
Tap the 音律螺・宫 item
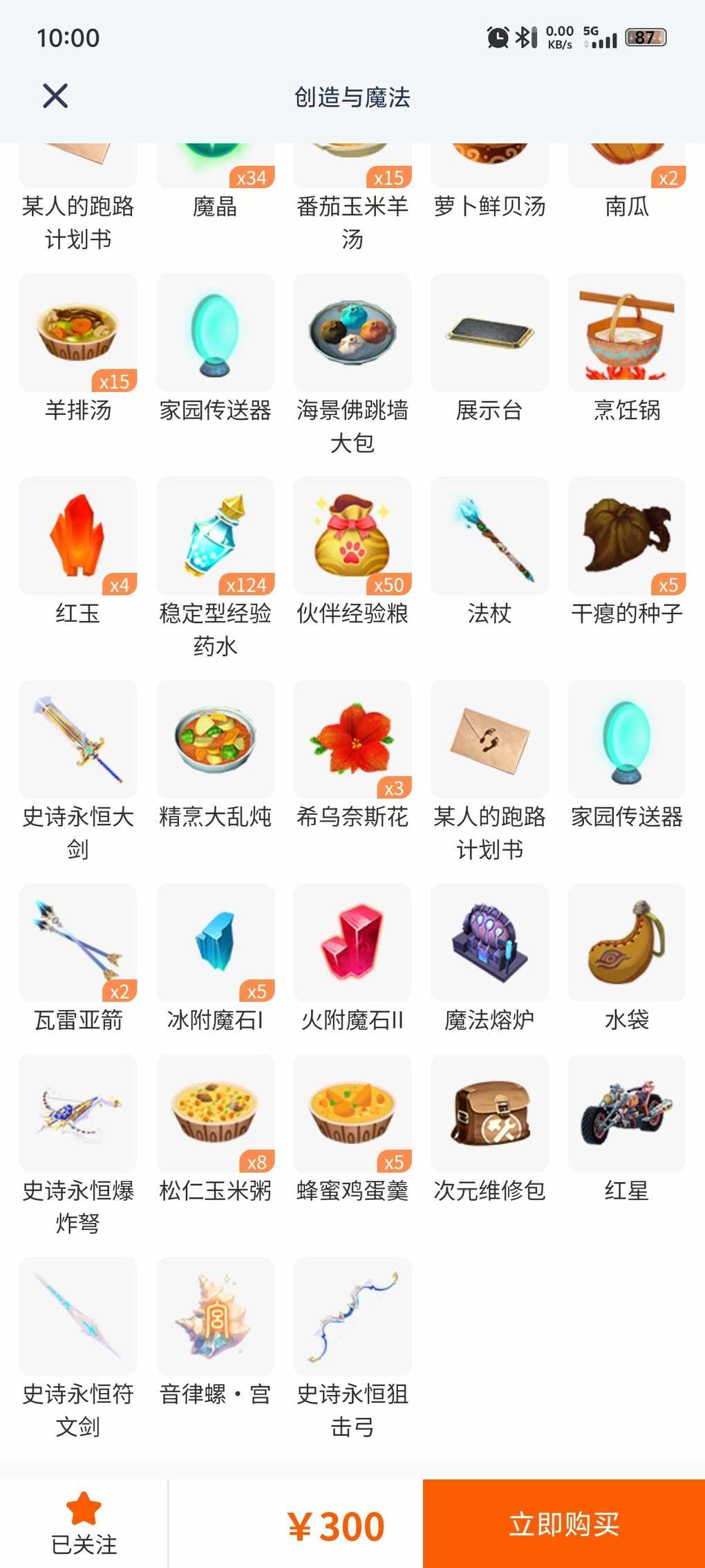tap(215, 1317)
